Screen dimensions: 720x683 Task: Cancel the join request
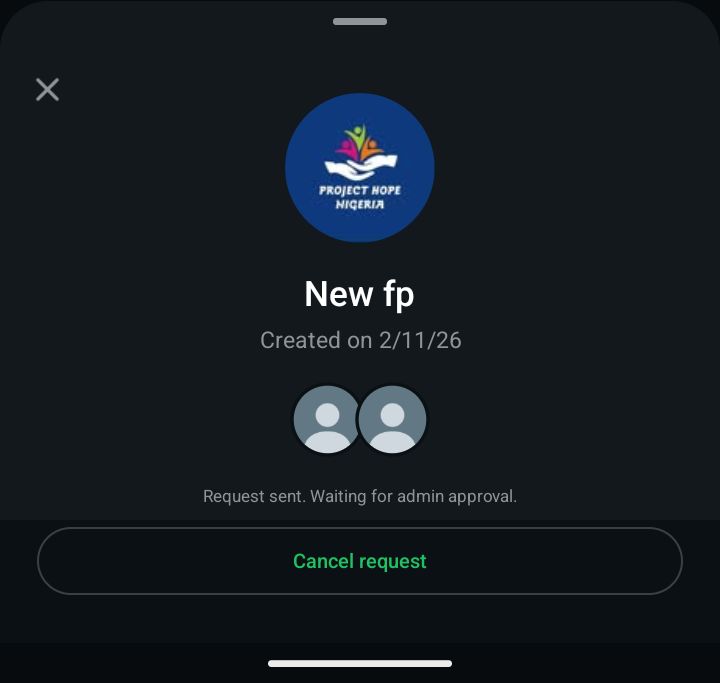click(x=360, y=561)
